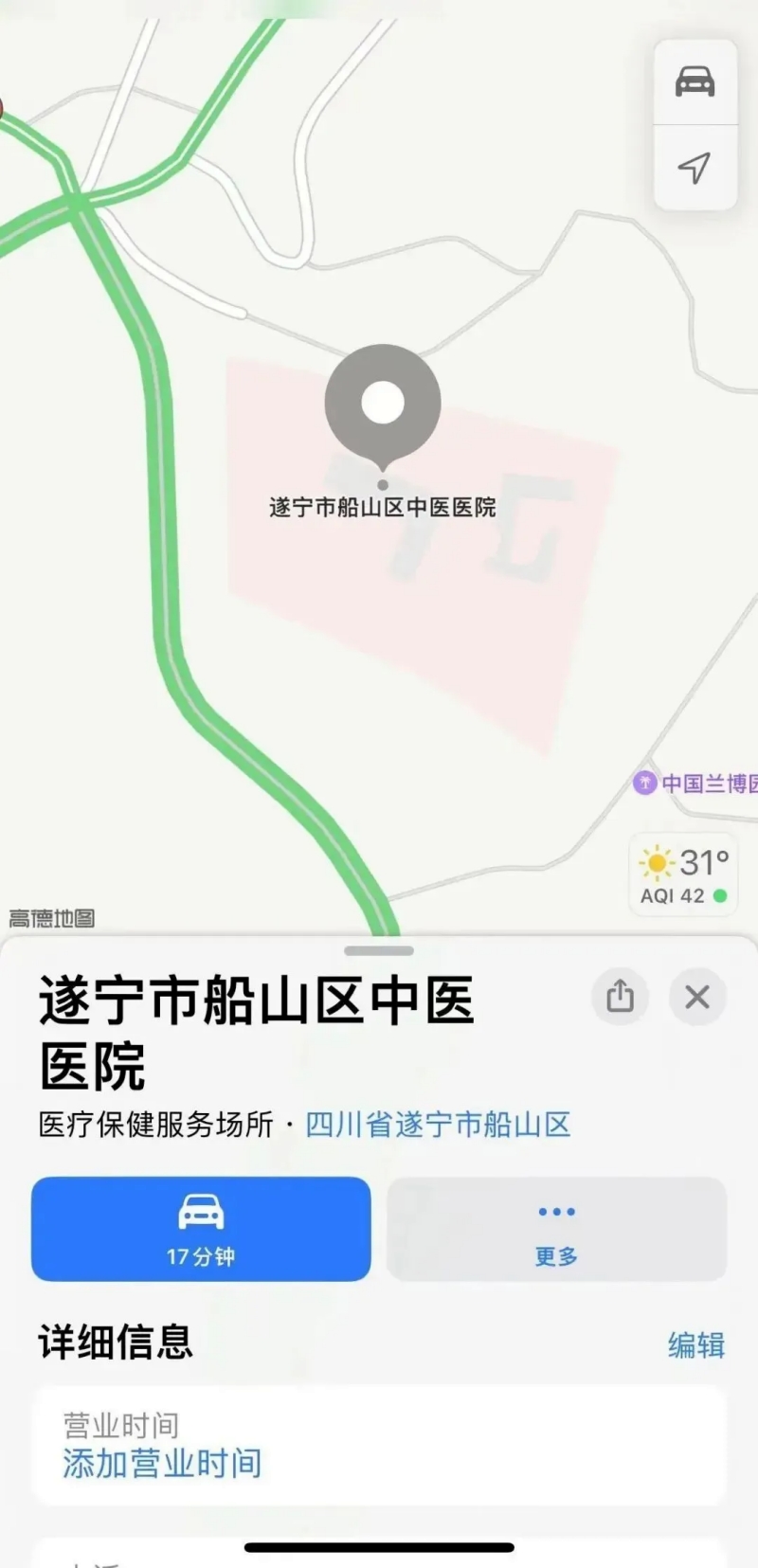Open the 中国兰博 map landmark

click(x=695, y=783)
